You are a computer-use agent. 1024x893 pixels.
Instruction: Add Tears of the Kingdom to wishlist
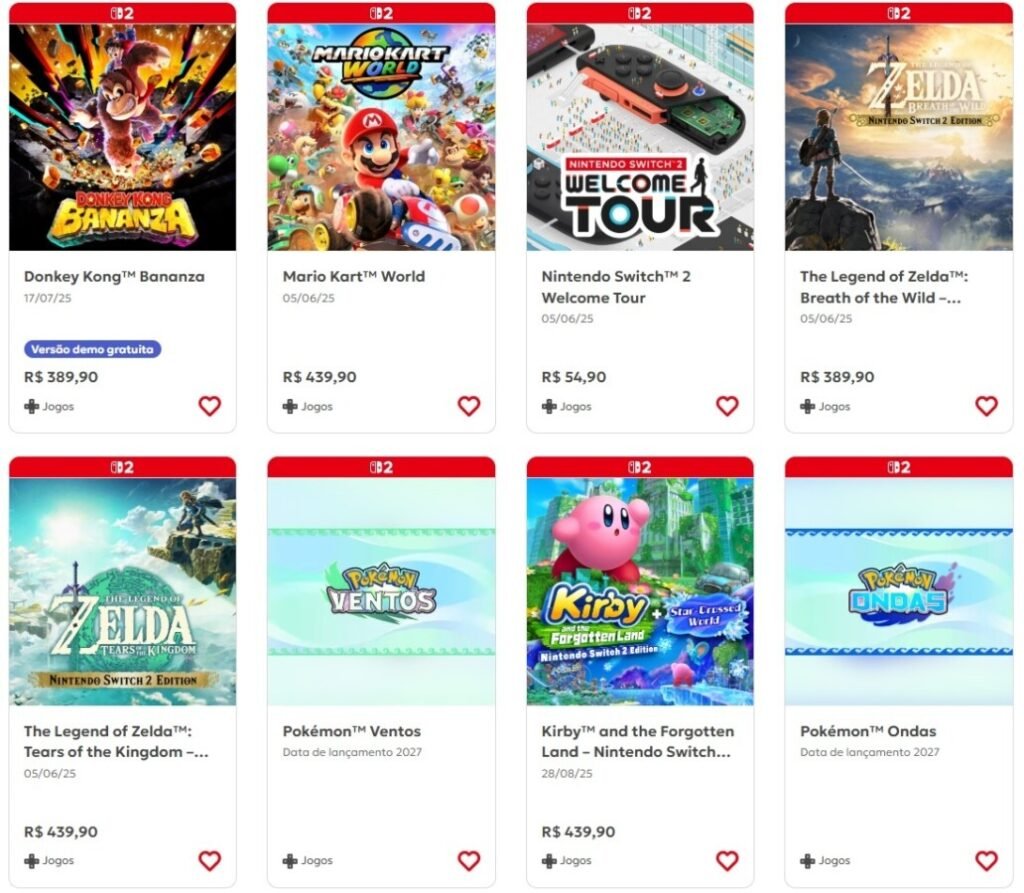[209, 860]
